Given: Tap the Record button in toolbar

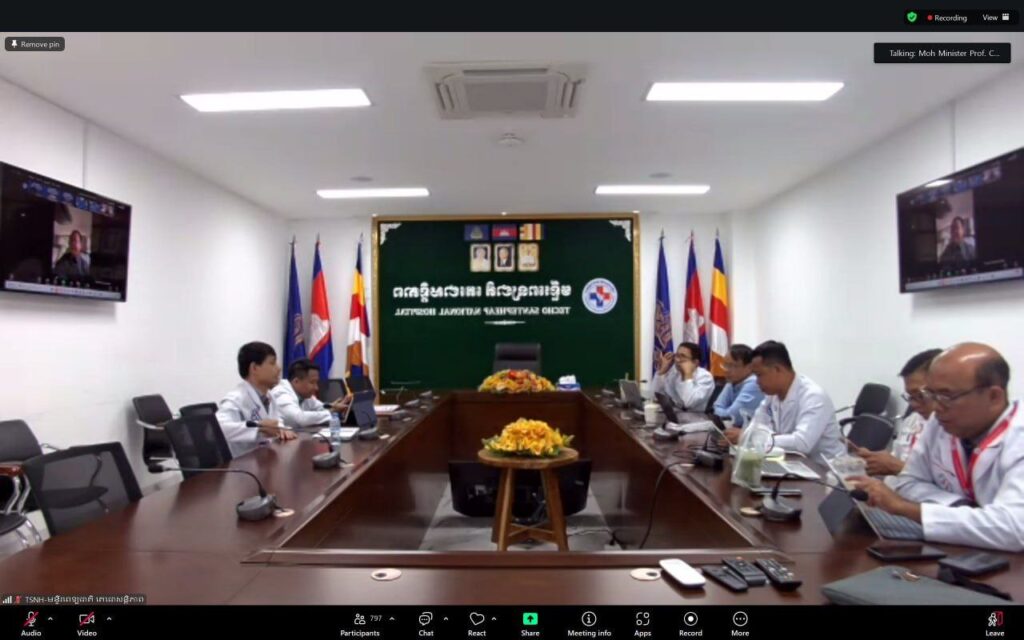Looking at the screenshot, I should [x=691, y=622].
